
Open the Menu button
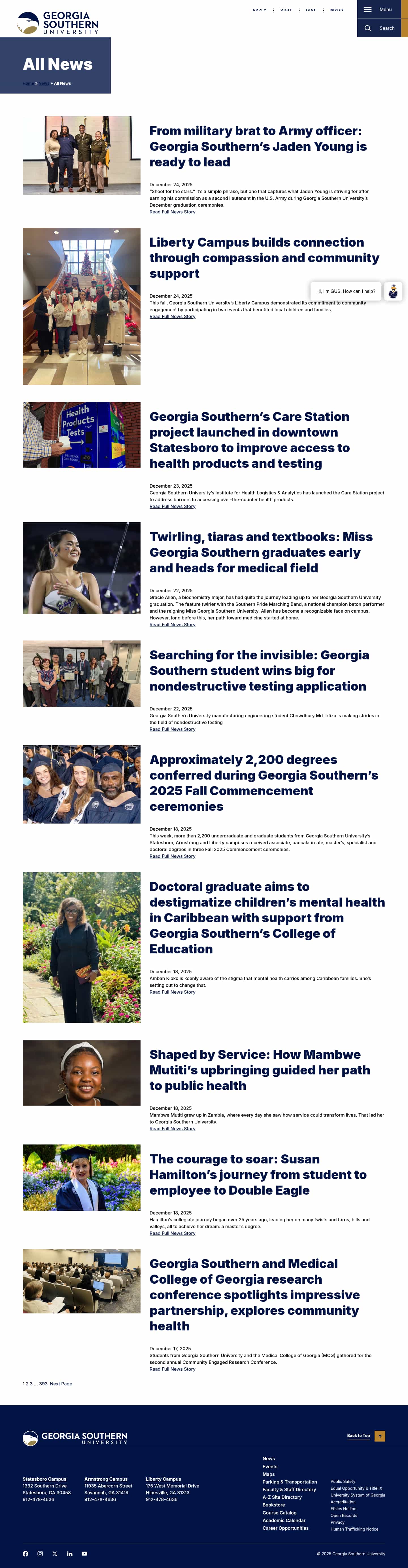click(378, 10)
